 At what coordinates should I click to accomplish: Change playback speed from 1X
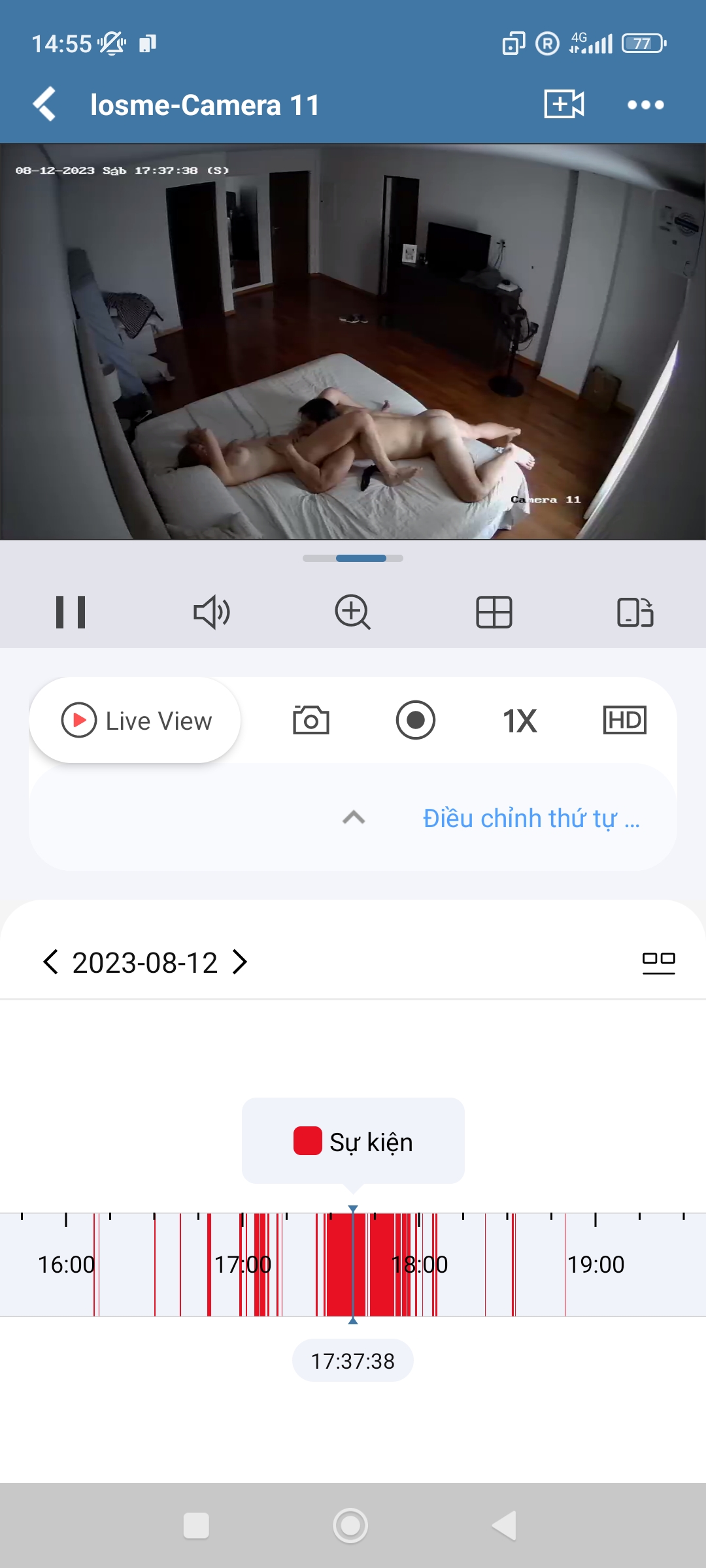519,720
